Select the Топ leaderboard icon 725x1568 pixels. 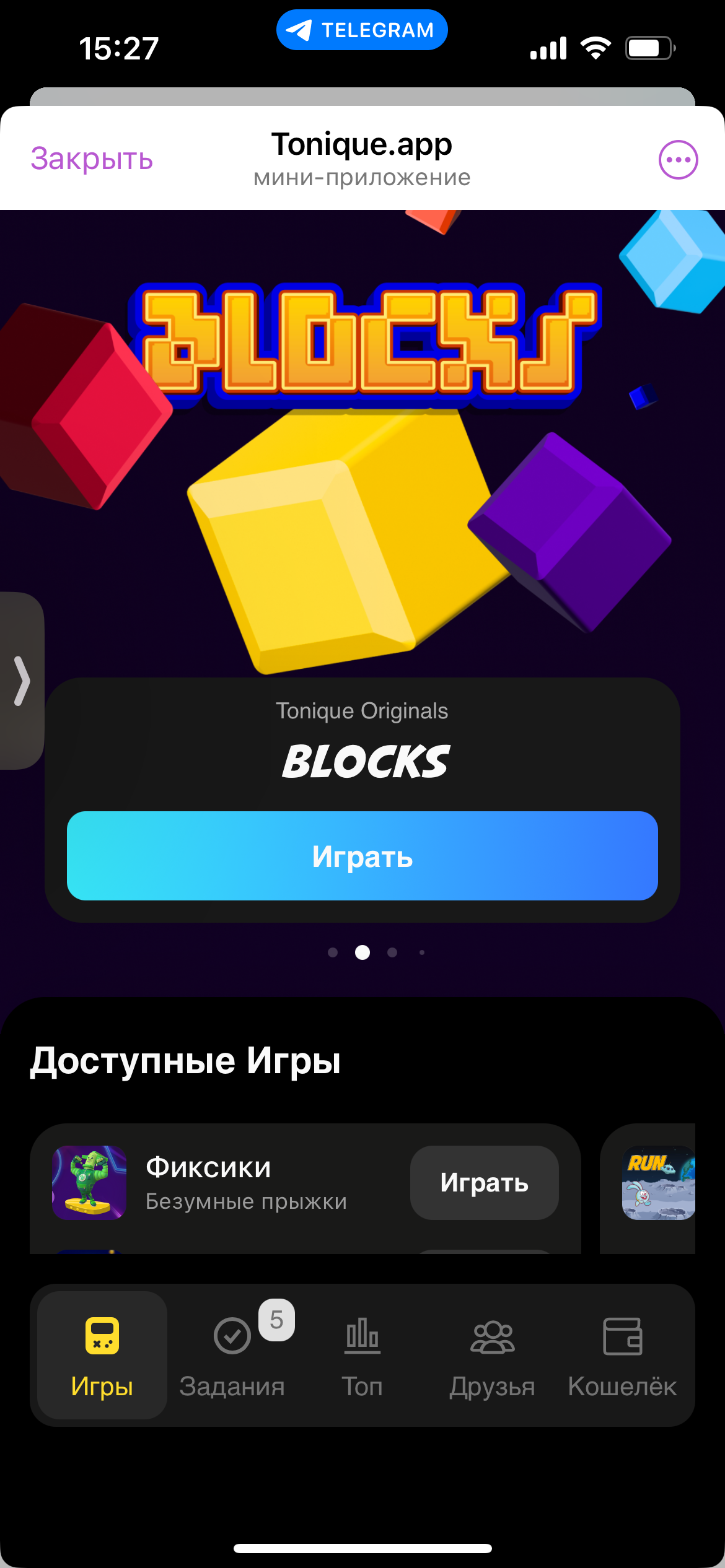point(362,1336)
